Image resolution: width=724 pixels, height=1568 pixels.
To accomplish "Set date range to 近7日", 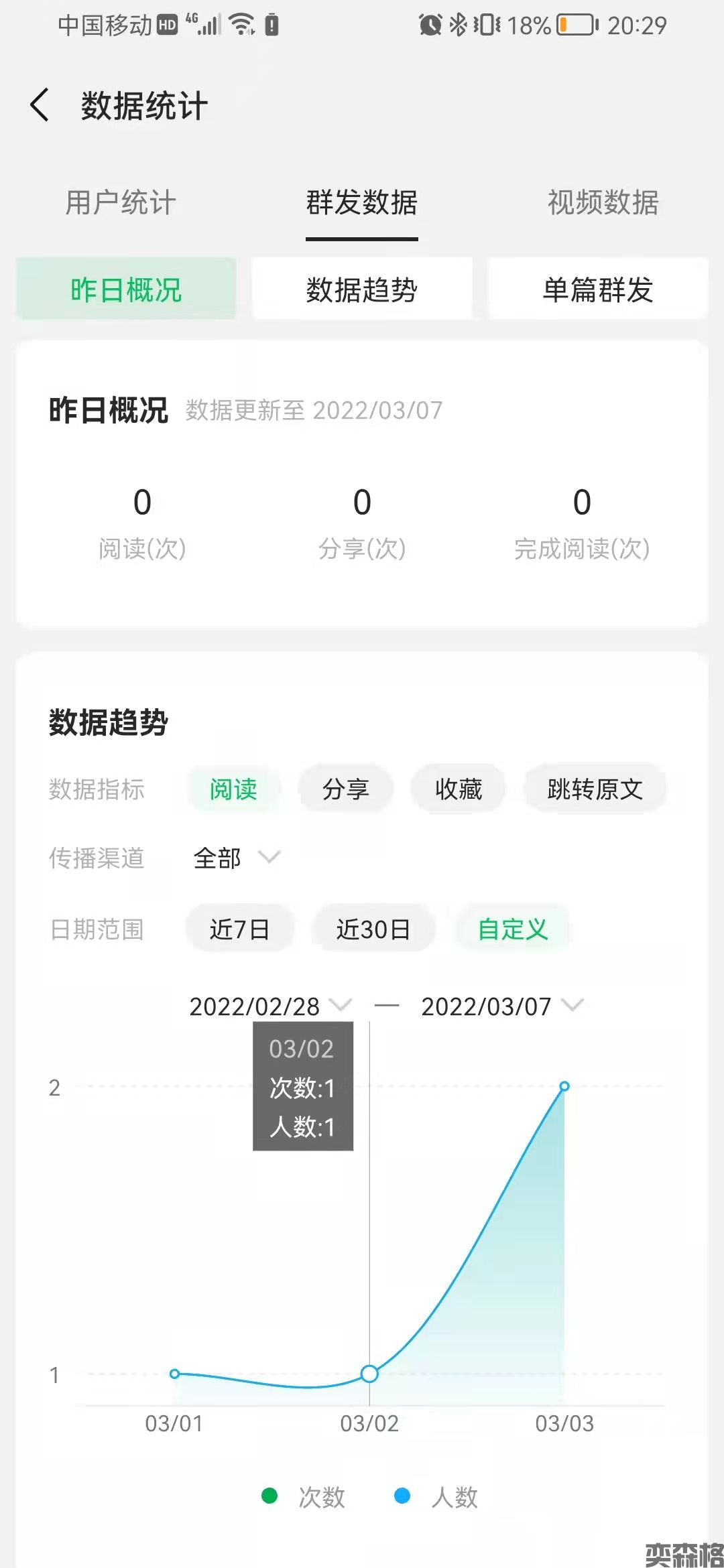I will [239, 929].
